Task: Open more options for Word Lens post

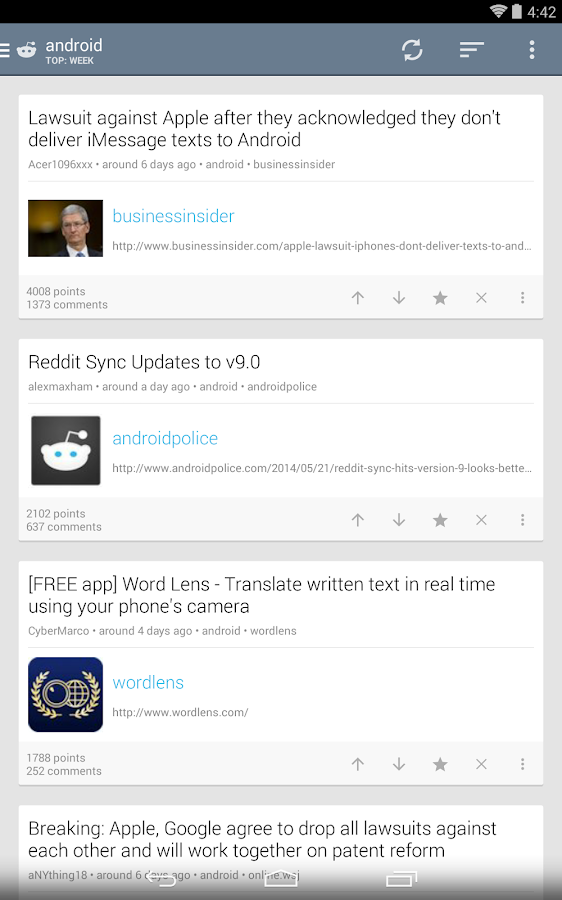Action: [x=522, y=764]
